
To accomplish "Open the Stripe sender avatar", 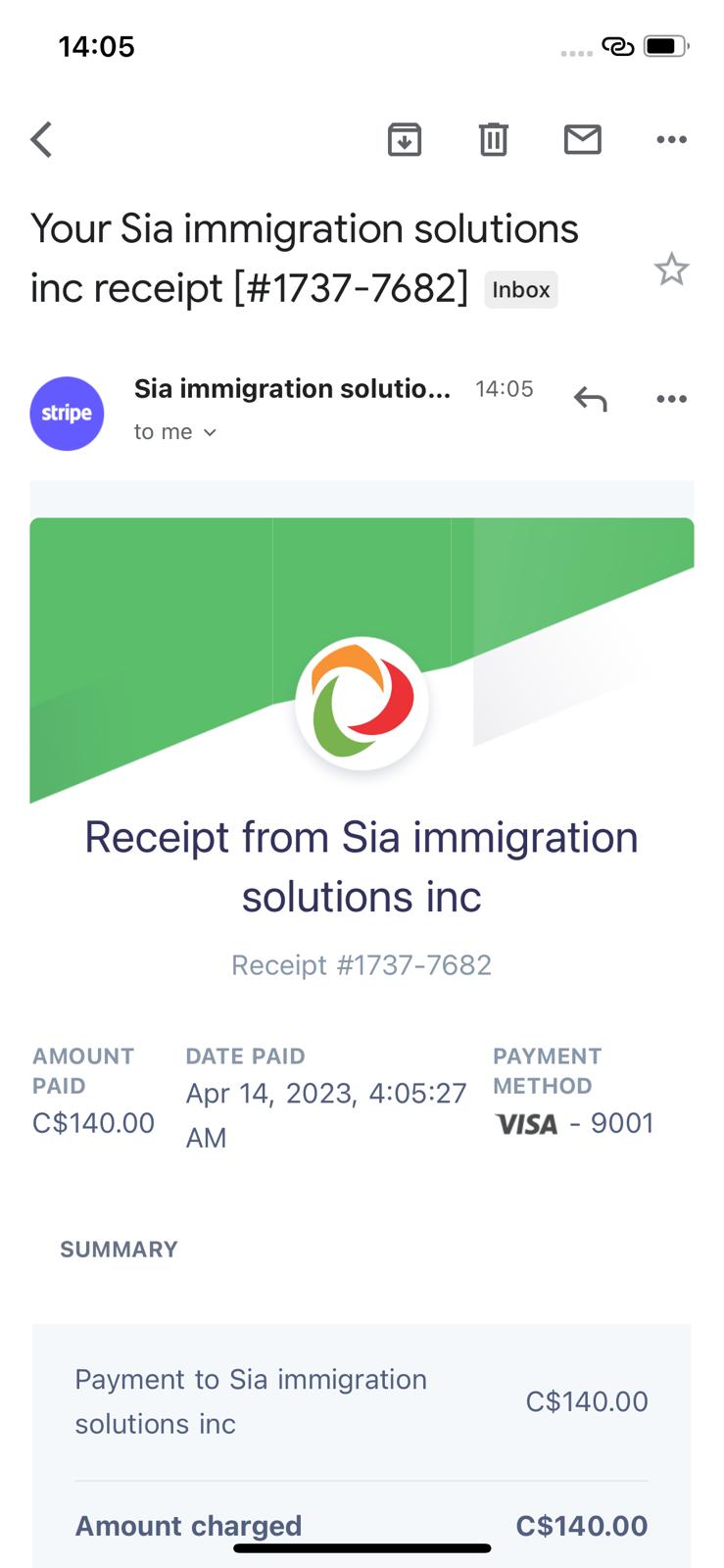I will (x=67, y=414).
